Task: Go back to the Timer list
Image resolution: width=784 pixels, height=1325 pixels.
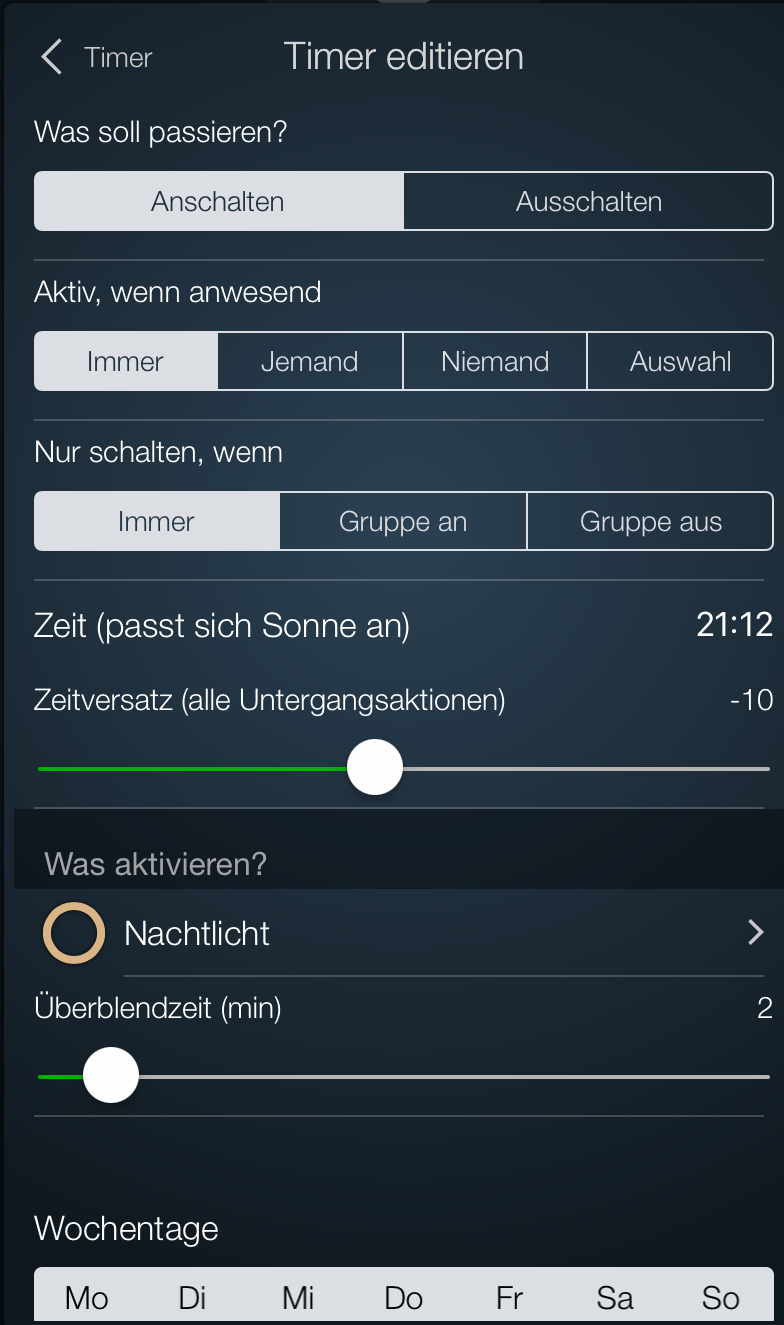Action: [x=97, y=57]
